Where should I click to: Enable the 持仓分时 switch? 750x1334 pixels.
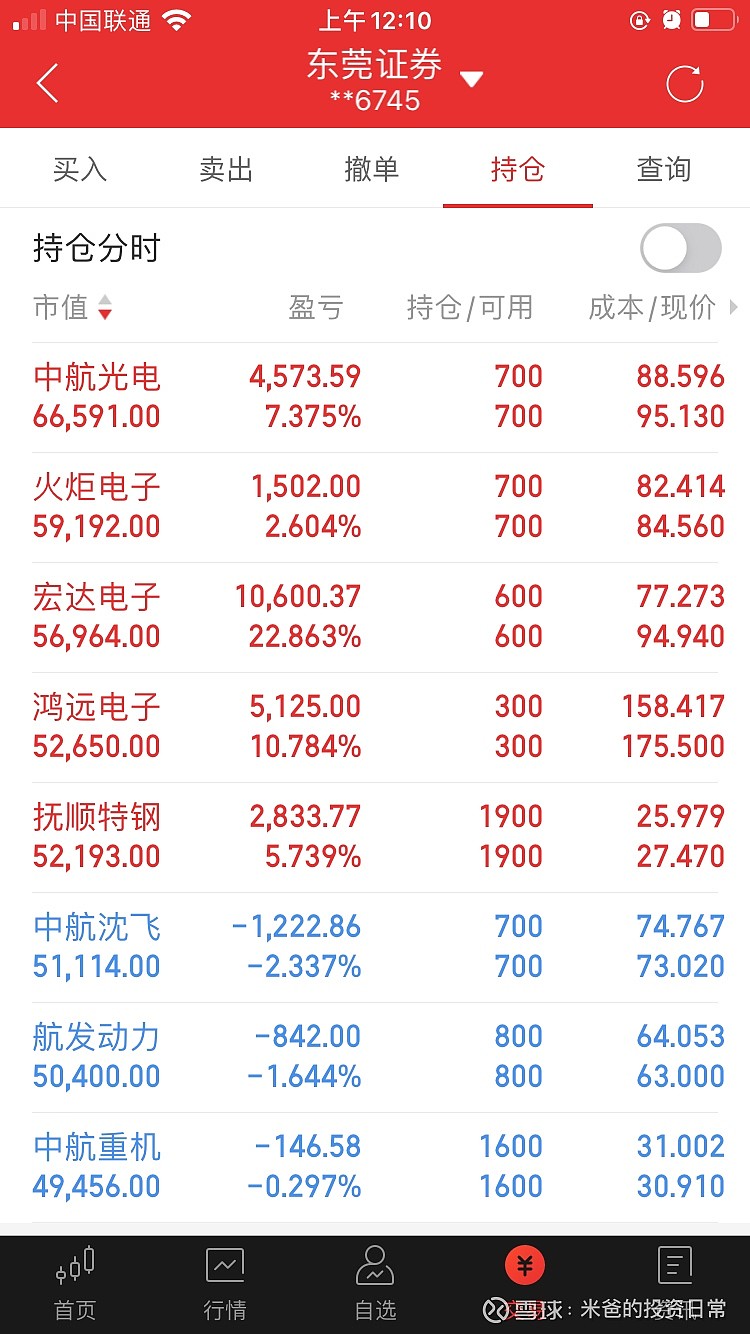[680, 248]
